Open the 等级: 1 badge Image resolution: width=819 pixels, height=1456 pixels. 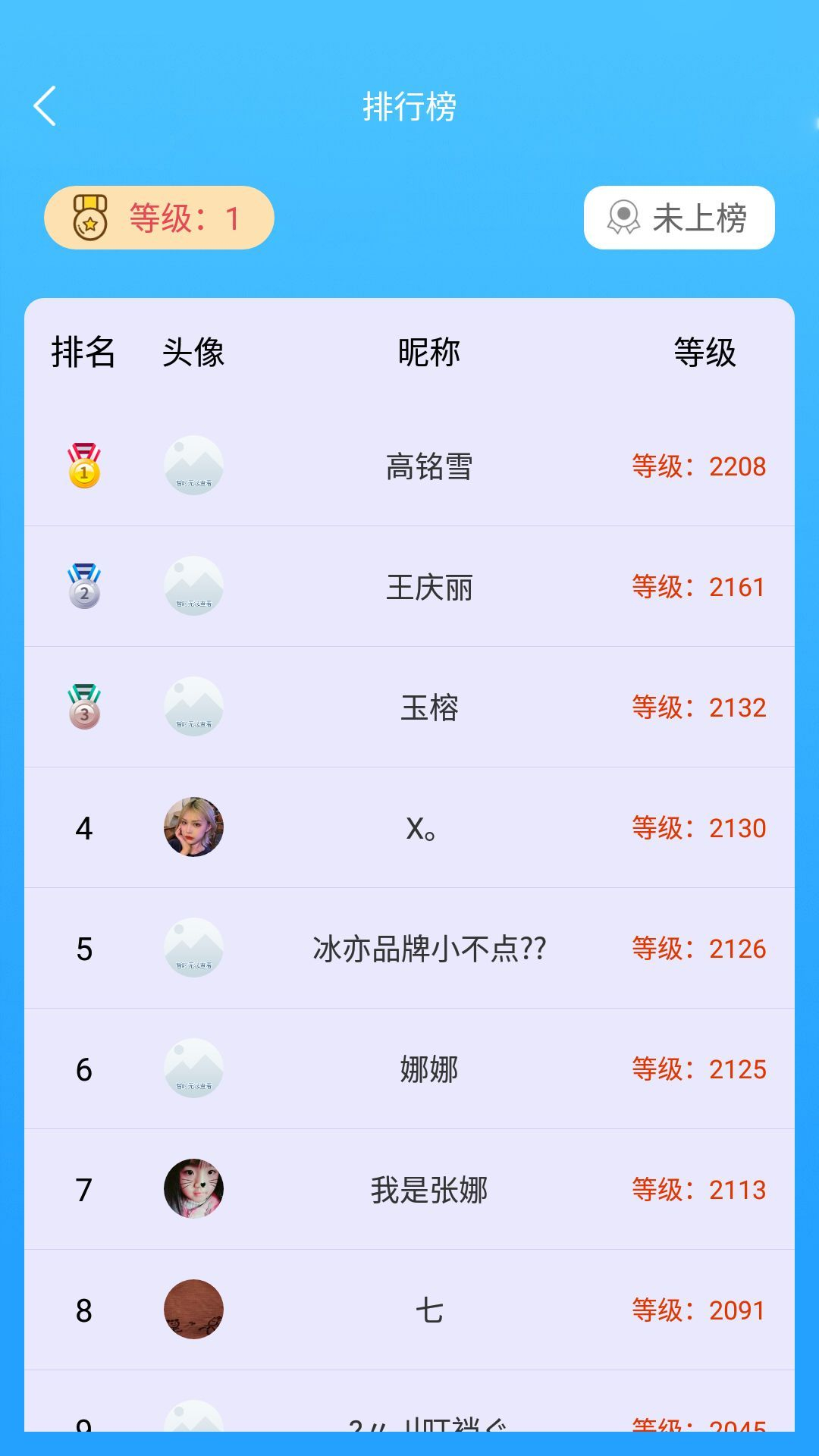pos(159,218)
